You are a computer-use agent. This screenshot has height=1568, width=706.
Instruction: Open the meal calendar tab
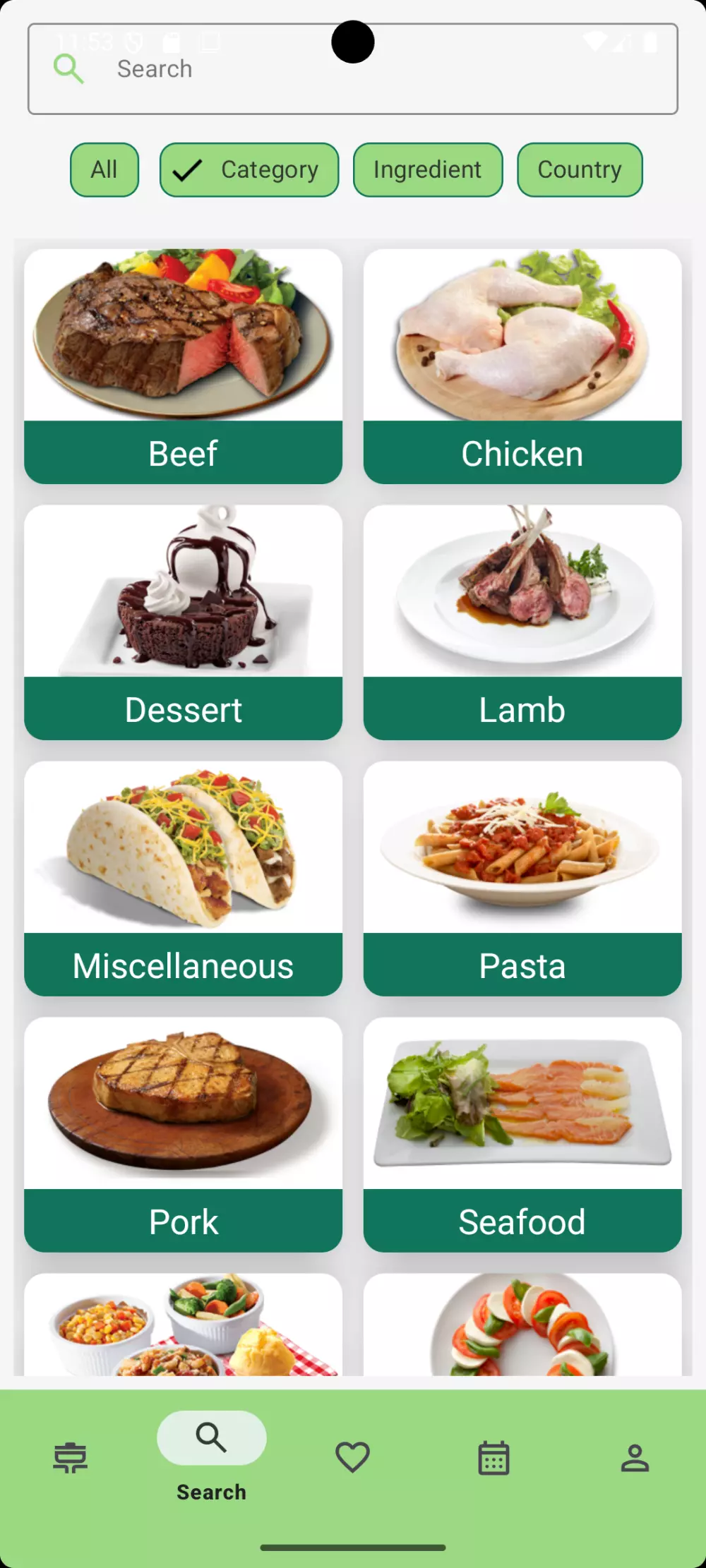click(x=494, y=1458)
